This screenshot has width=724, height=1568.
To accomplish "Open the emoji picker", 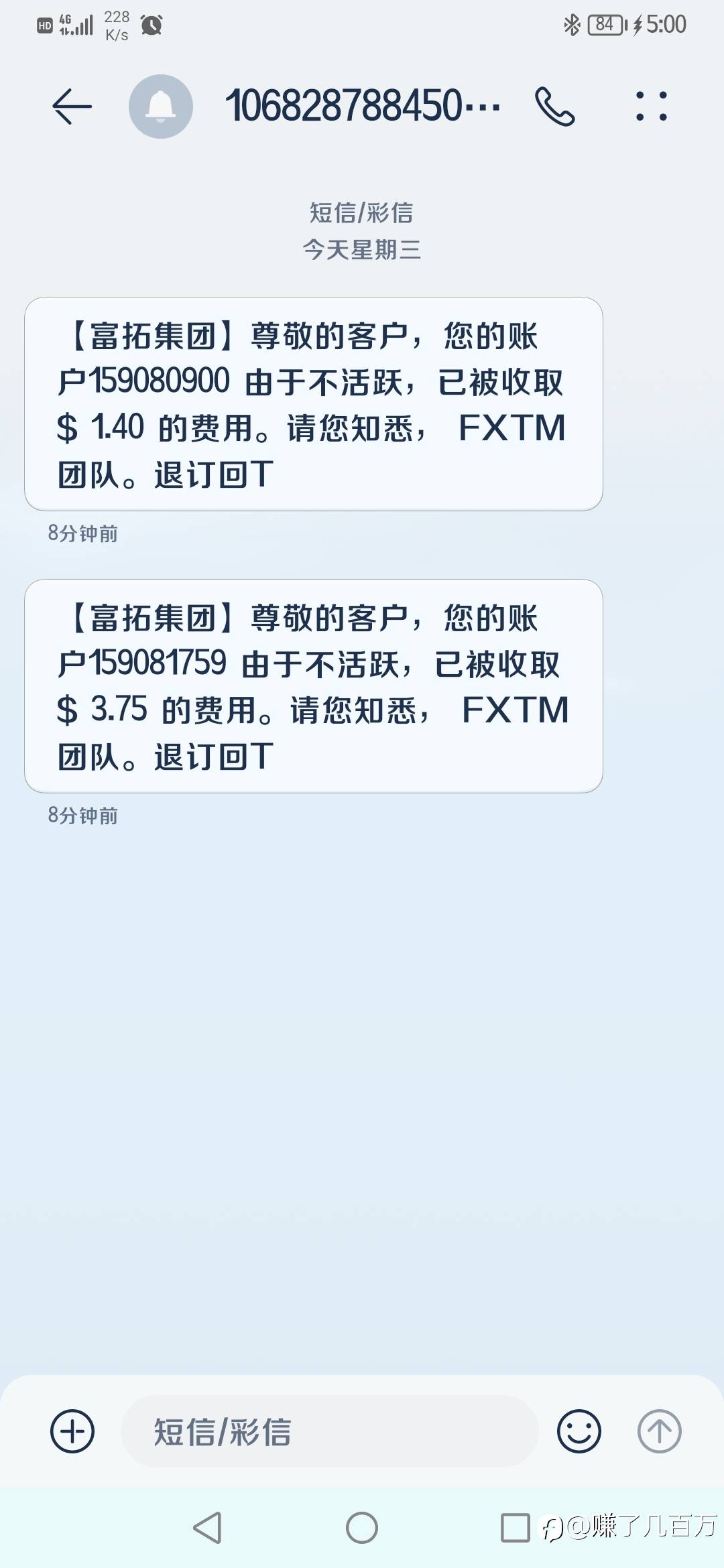I will pos(579,1431).
